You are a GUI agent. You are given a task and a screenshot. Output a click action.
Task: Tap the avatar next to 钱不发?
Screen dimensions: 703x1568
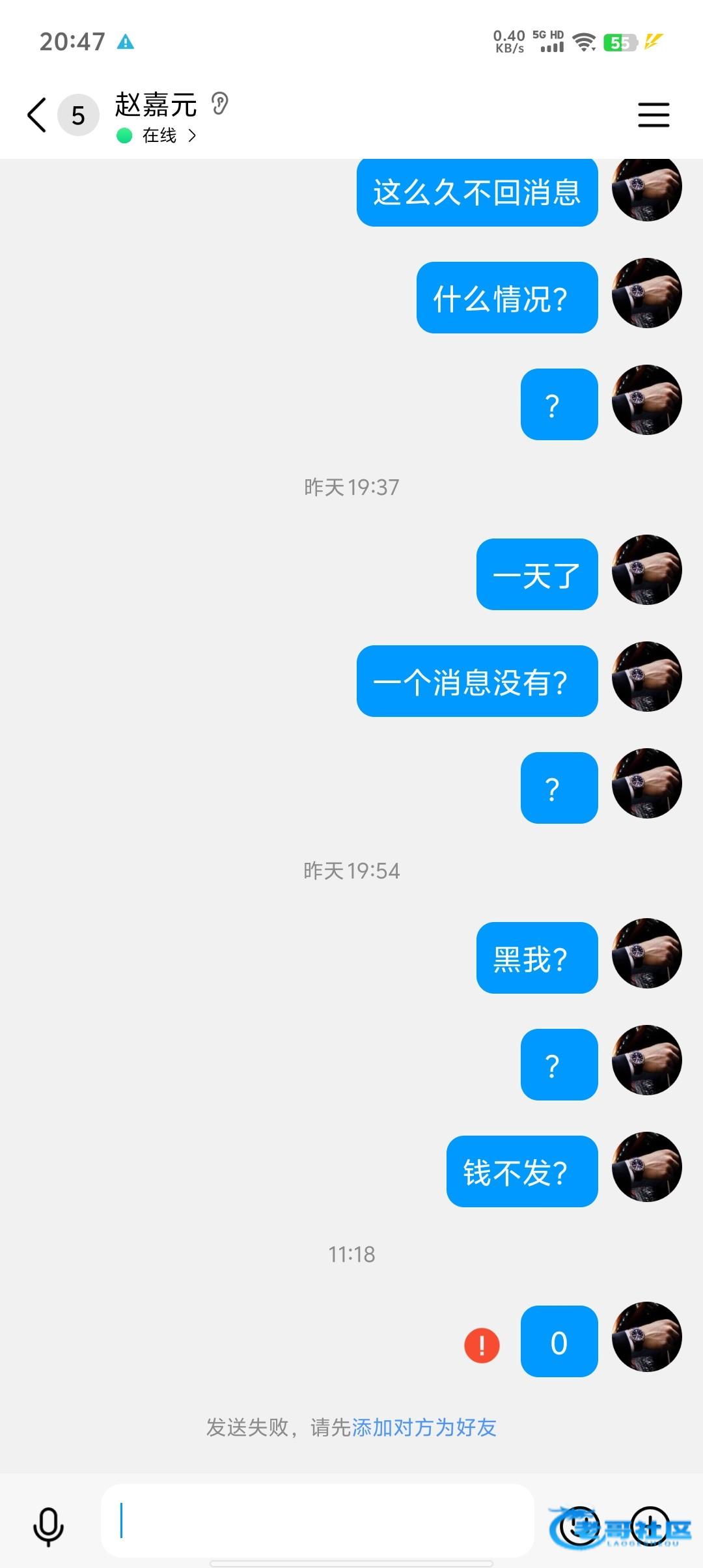pyautogui.click(x=646, y=1167)
